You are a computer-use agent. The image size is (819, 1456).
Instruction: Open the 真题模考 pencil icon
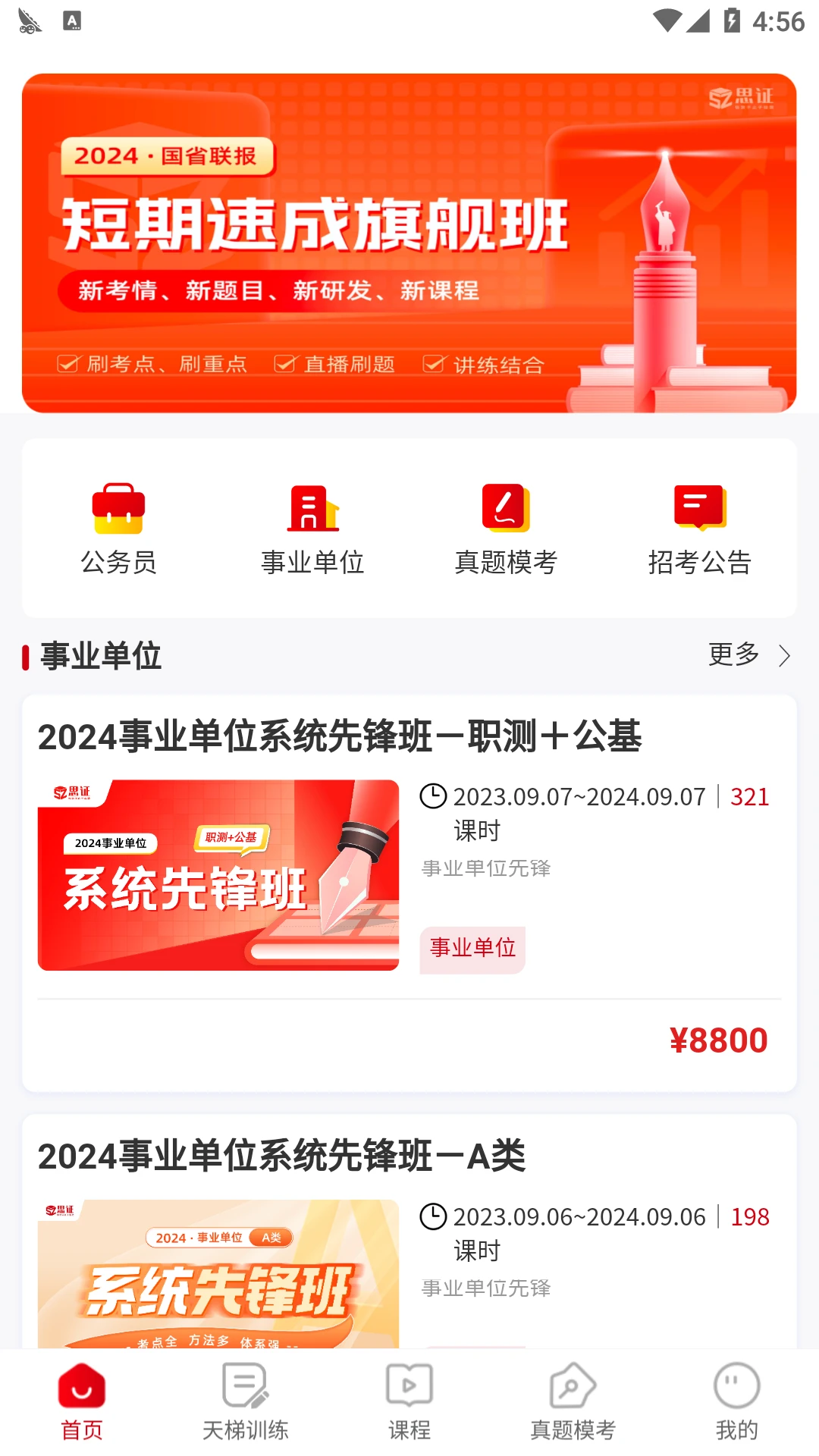point(506,510)
